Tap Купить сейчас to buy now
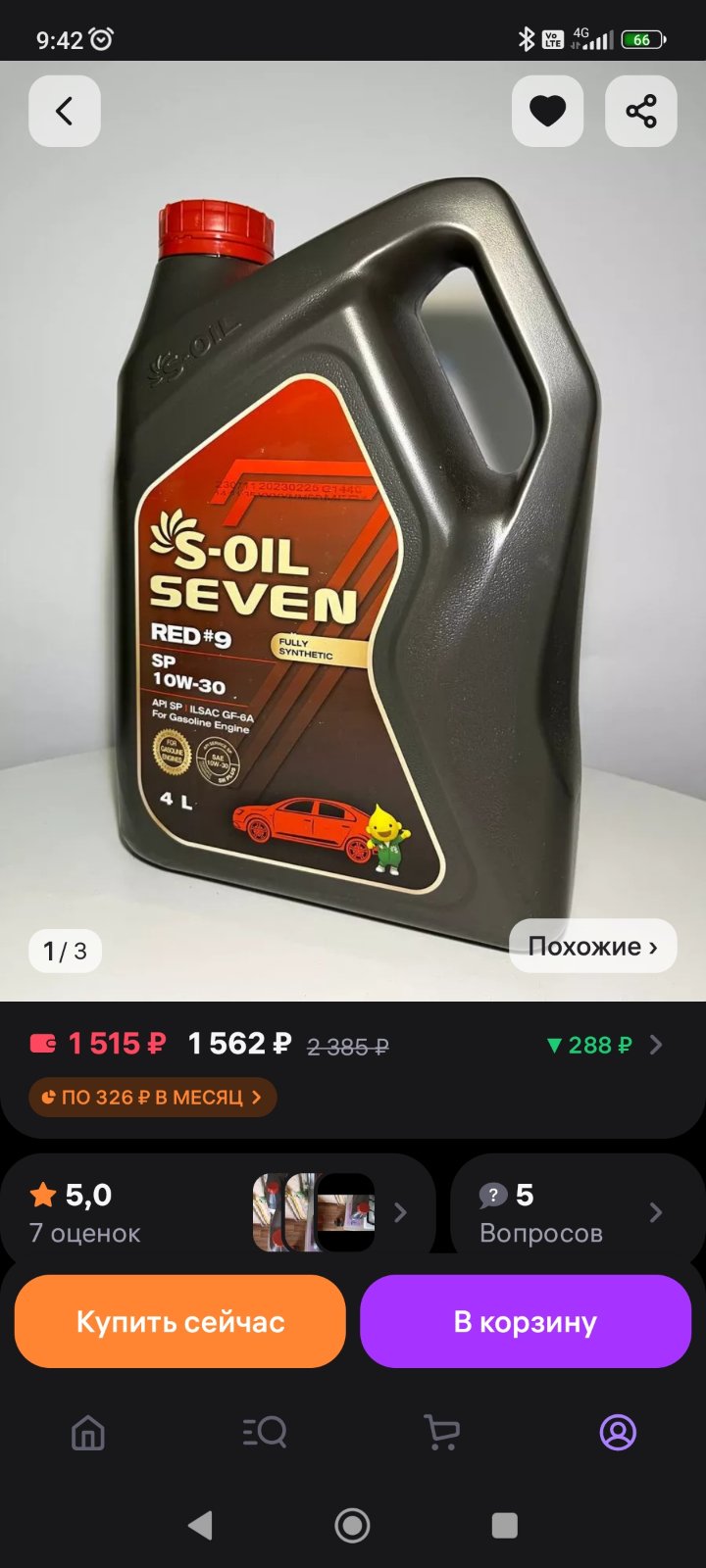The image size is (706, 1568). point(180,1322)
